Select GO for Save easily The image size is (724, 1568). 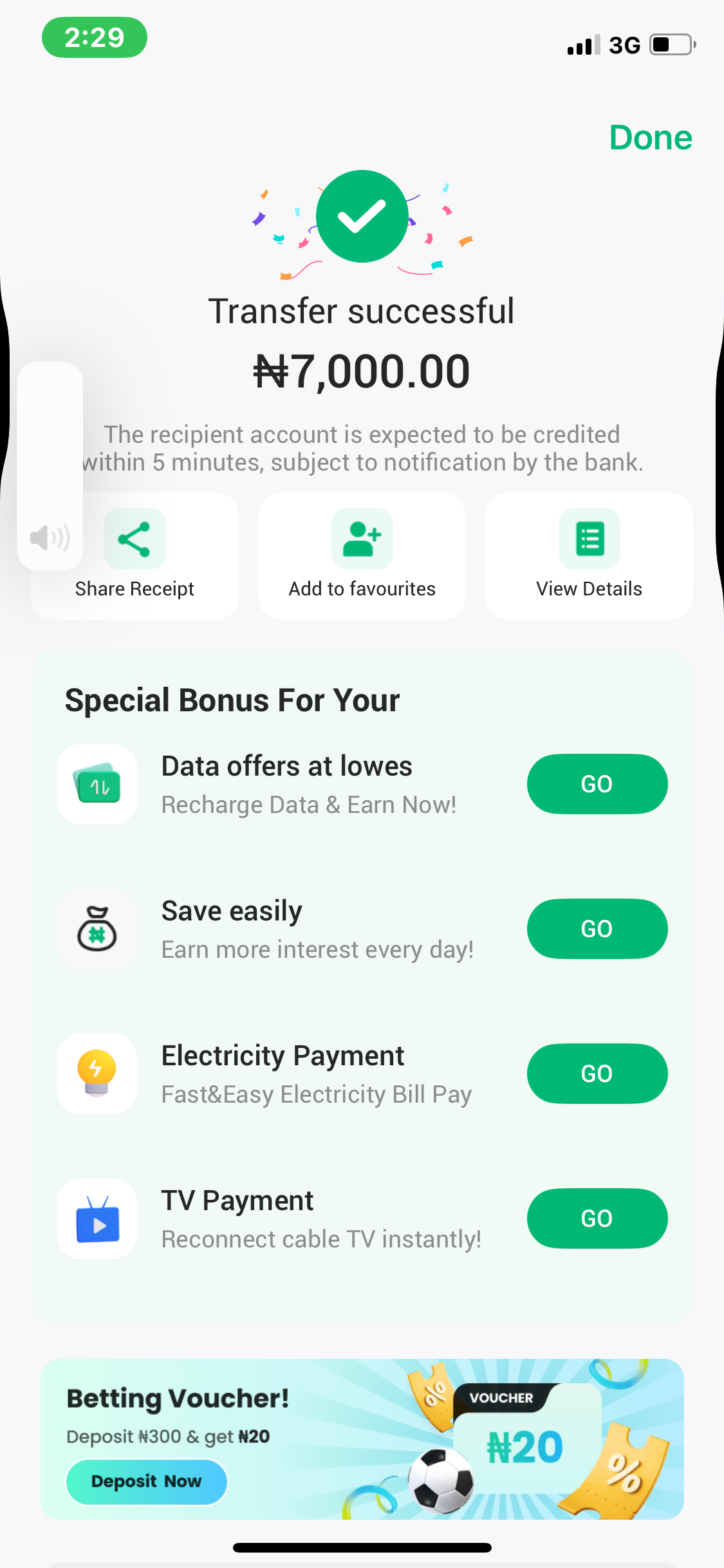(x=597, y=929)
